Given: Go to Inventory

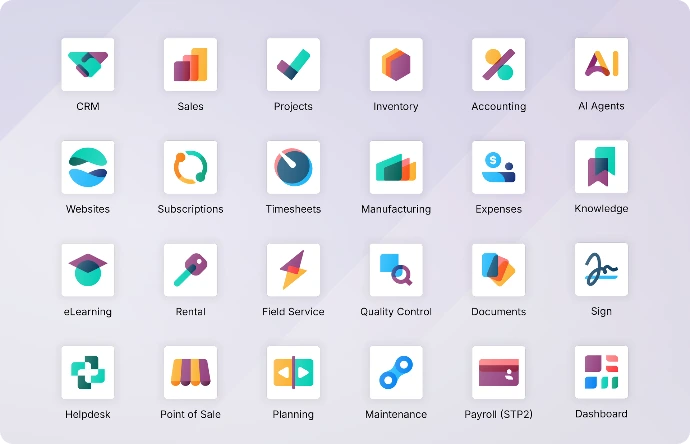Looking at the screenshot, I should click(x=396, y=65).
